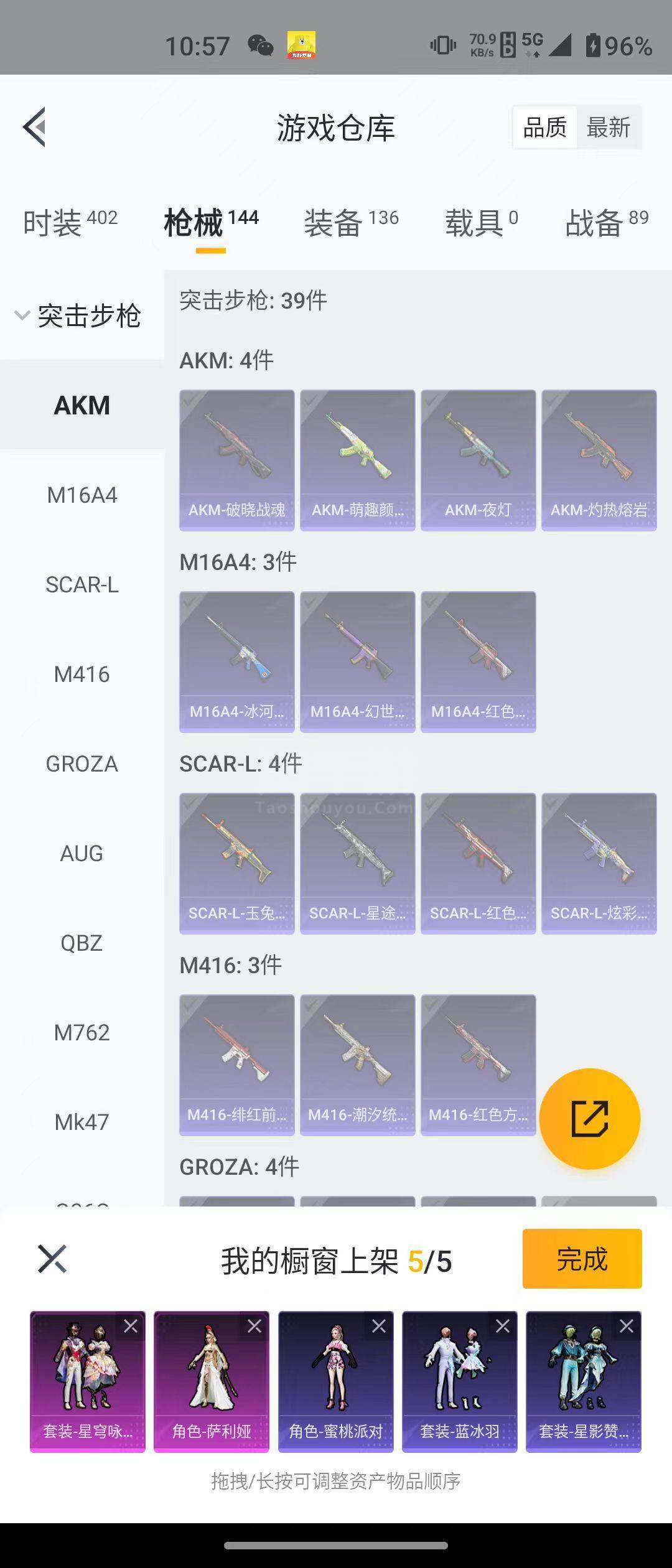
Task: Open the 战备 tab
Action: coord(606,222)
